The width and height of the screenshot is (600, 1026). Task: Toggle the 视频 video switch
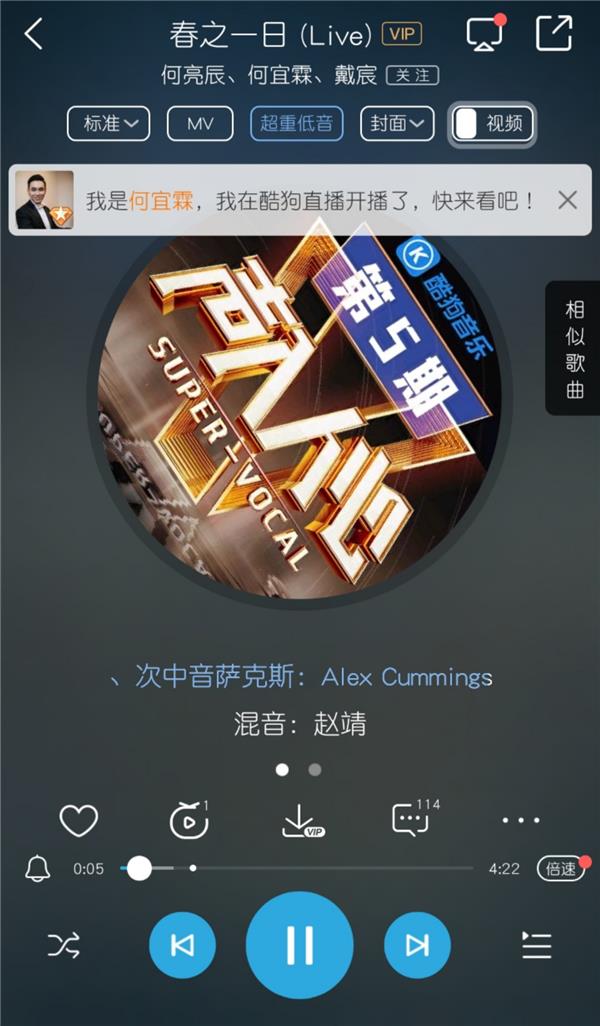click(491, 124)
